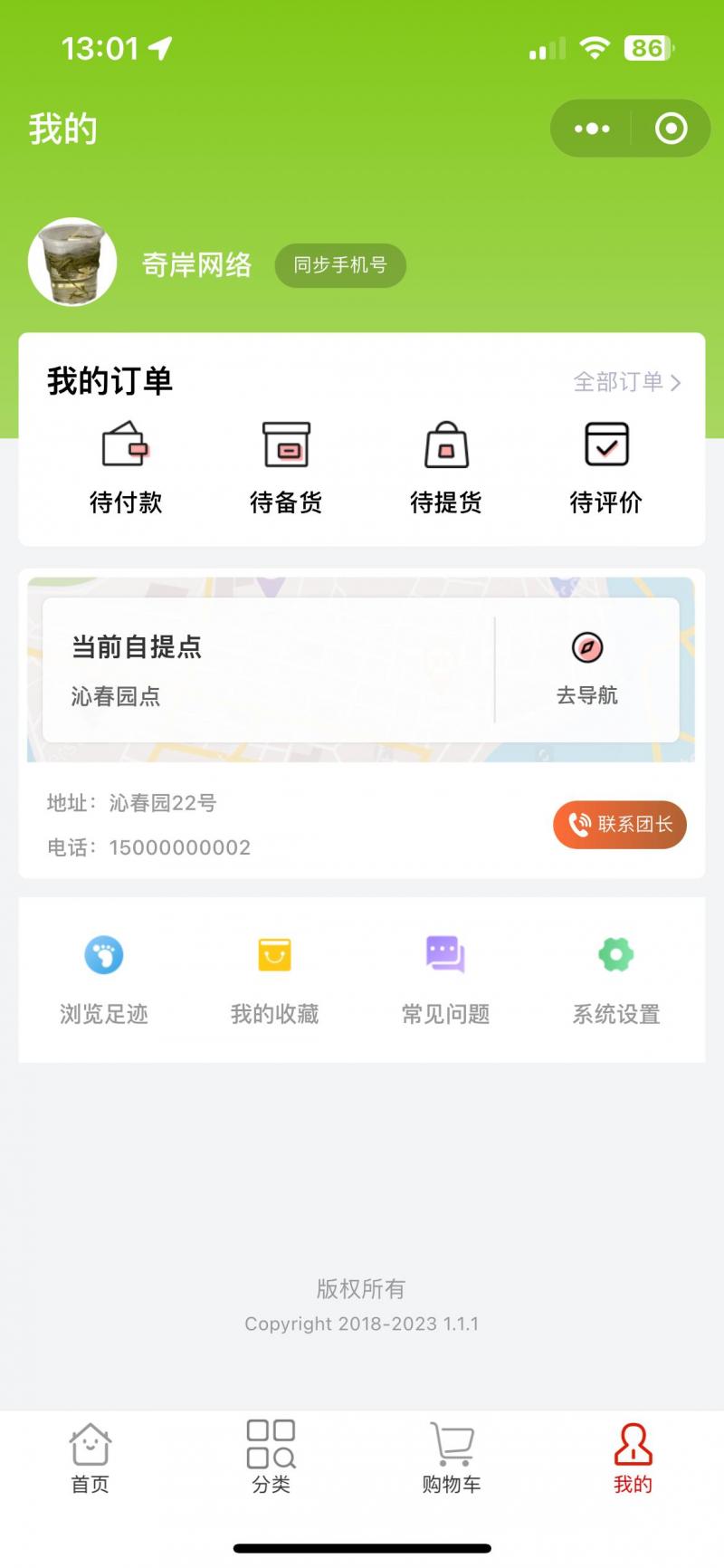
Task: Open 待评价 orders awaiting review
Action: pos(606,468)
